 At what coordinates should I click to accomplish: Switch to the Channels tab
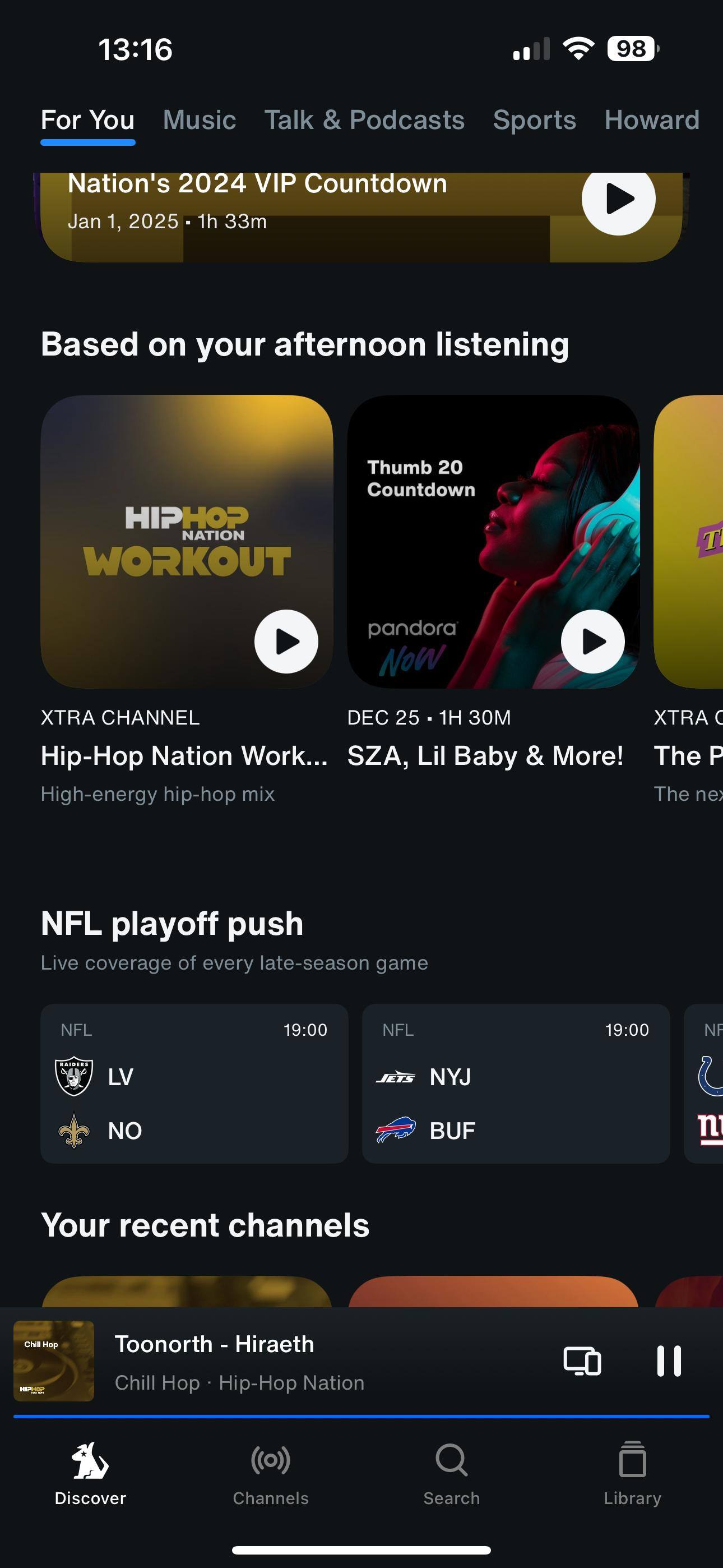271,1473
